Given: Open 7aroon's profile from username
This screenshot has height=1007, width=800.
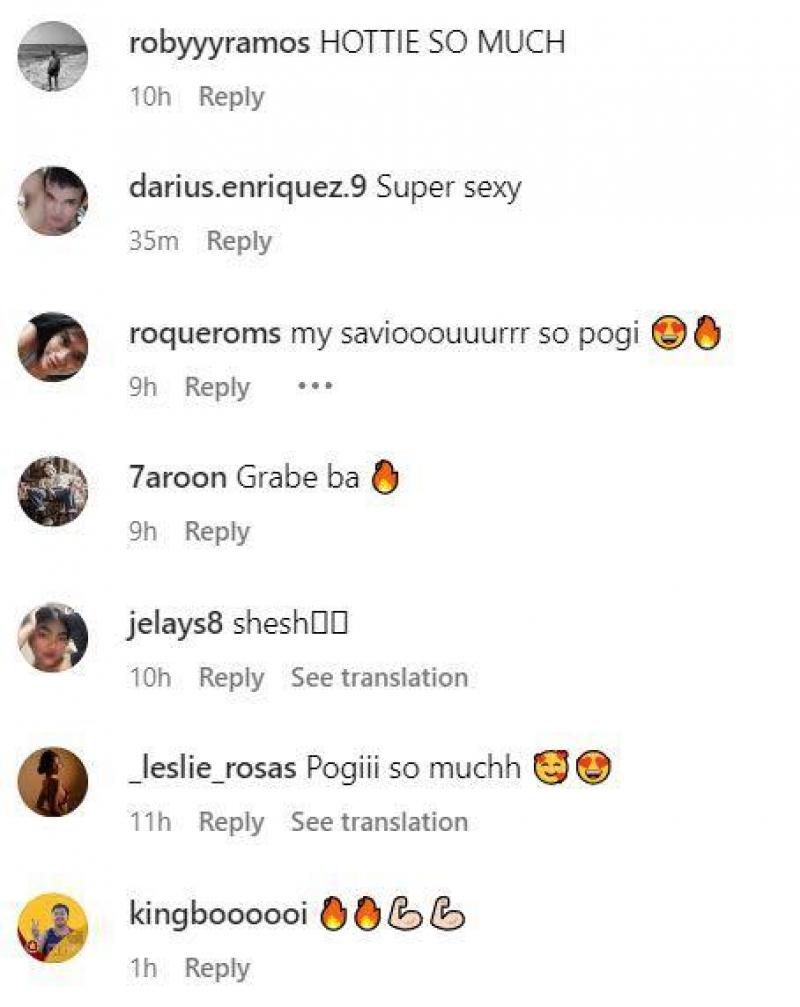Looking at the screenshot, I should 178,478.
